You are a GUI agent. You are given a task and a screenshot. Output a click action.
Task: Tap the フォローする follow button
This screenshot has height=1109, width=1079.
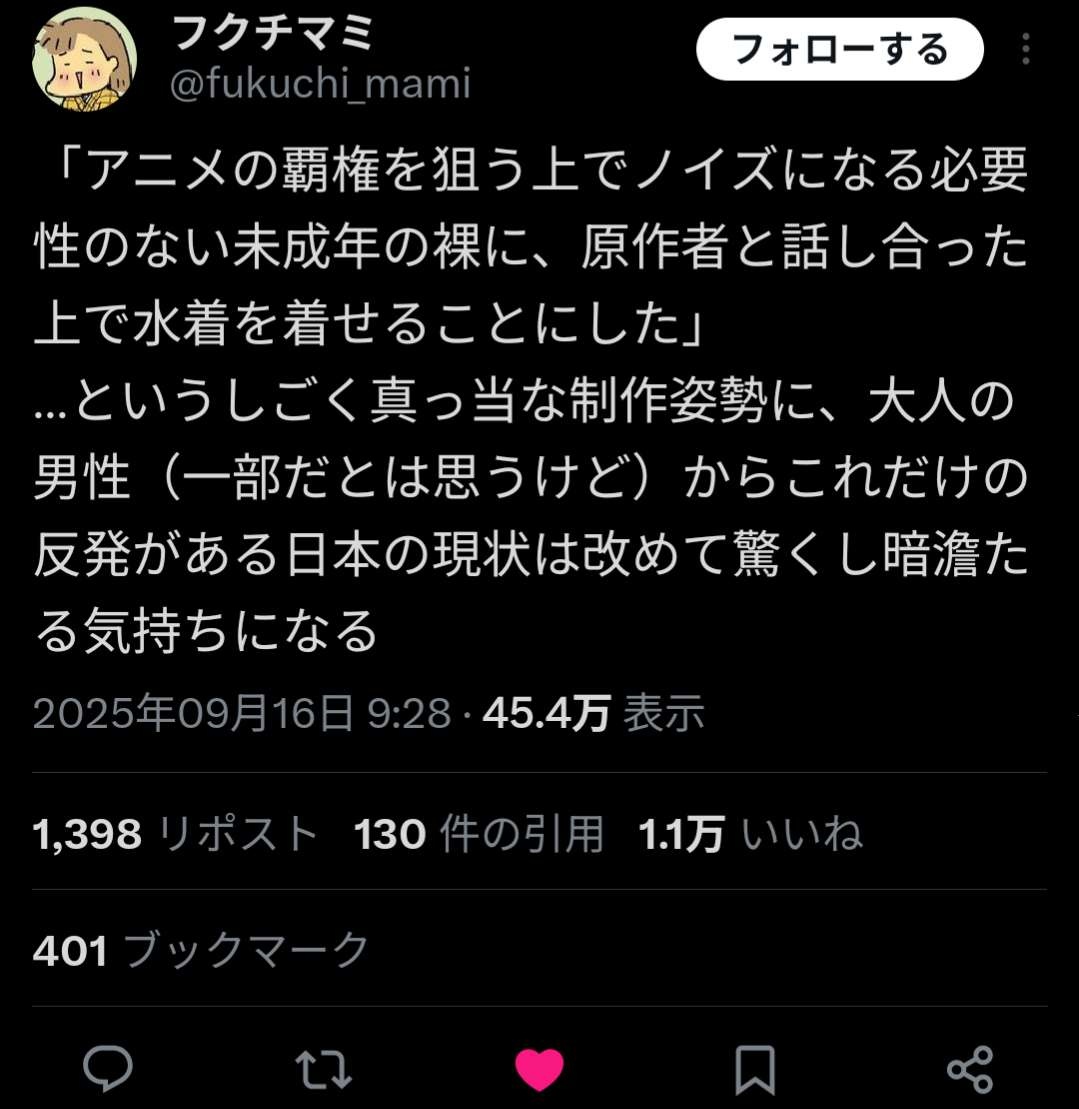coord(839,50)
